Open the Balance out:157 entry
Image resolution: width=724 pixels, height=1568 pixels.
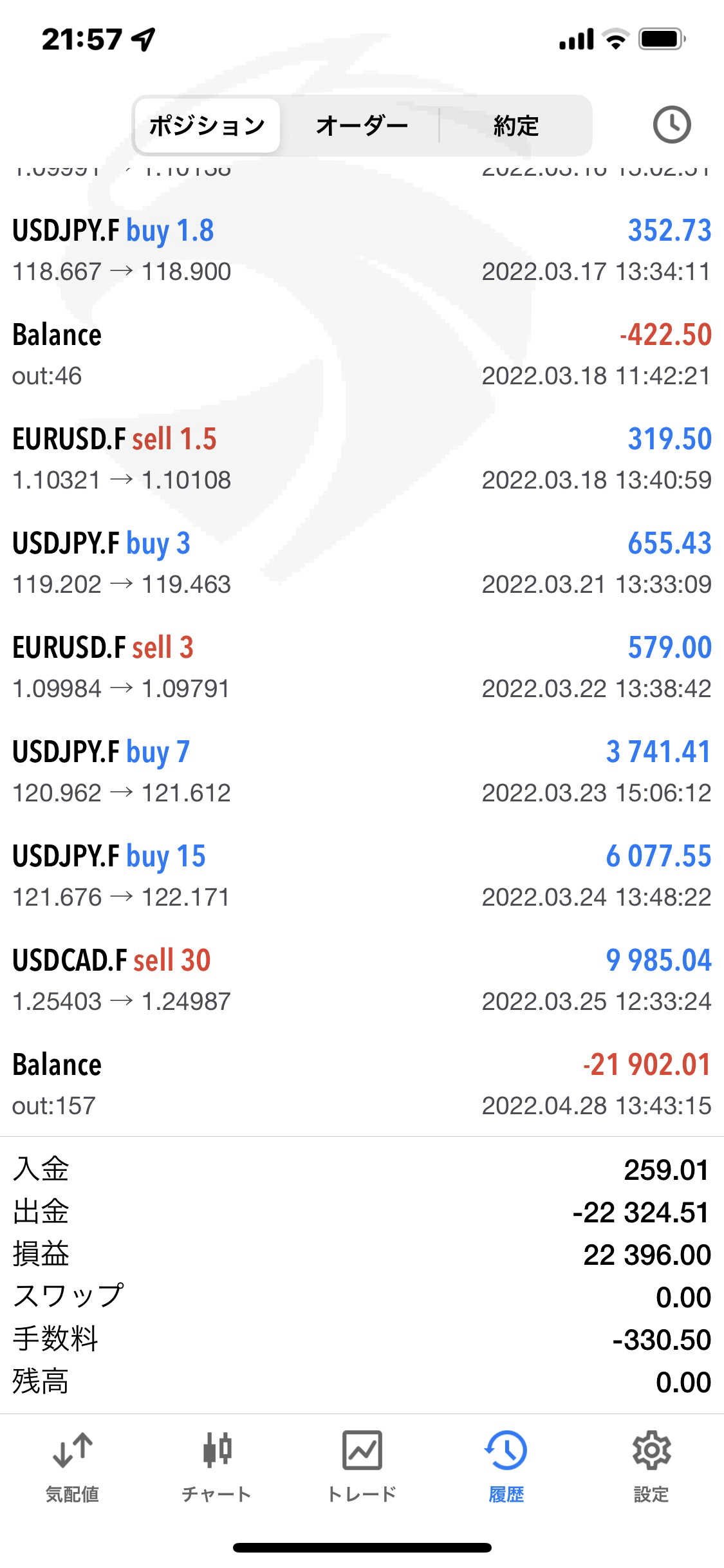tap(362, 1084)
